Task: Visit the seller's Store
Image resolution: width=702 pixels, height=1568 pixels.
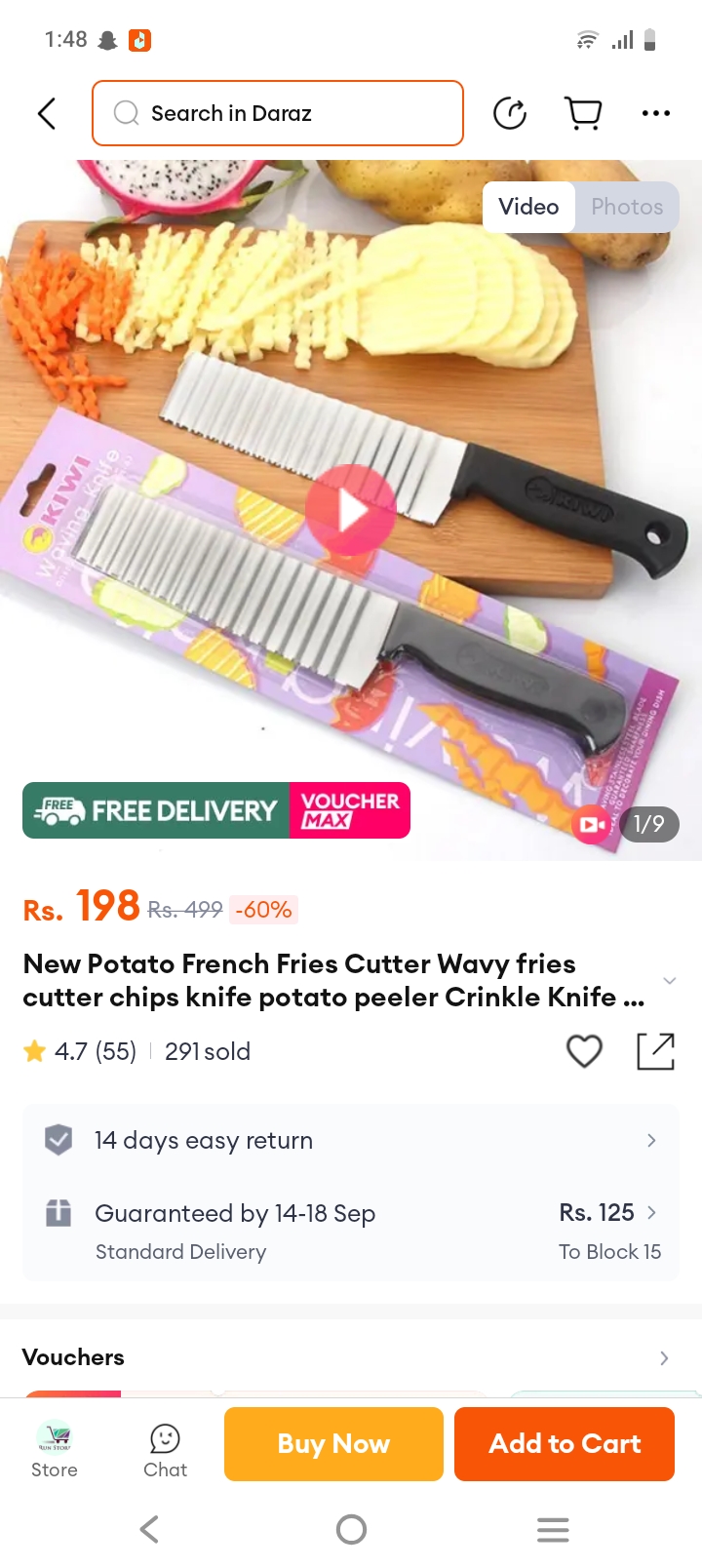Action: pos(55,1448)
